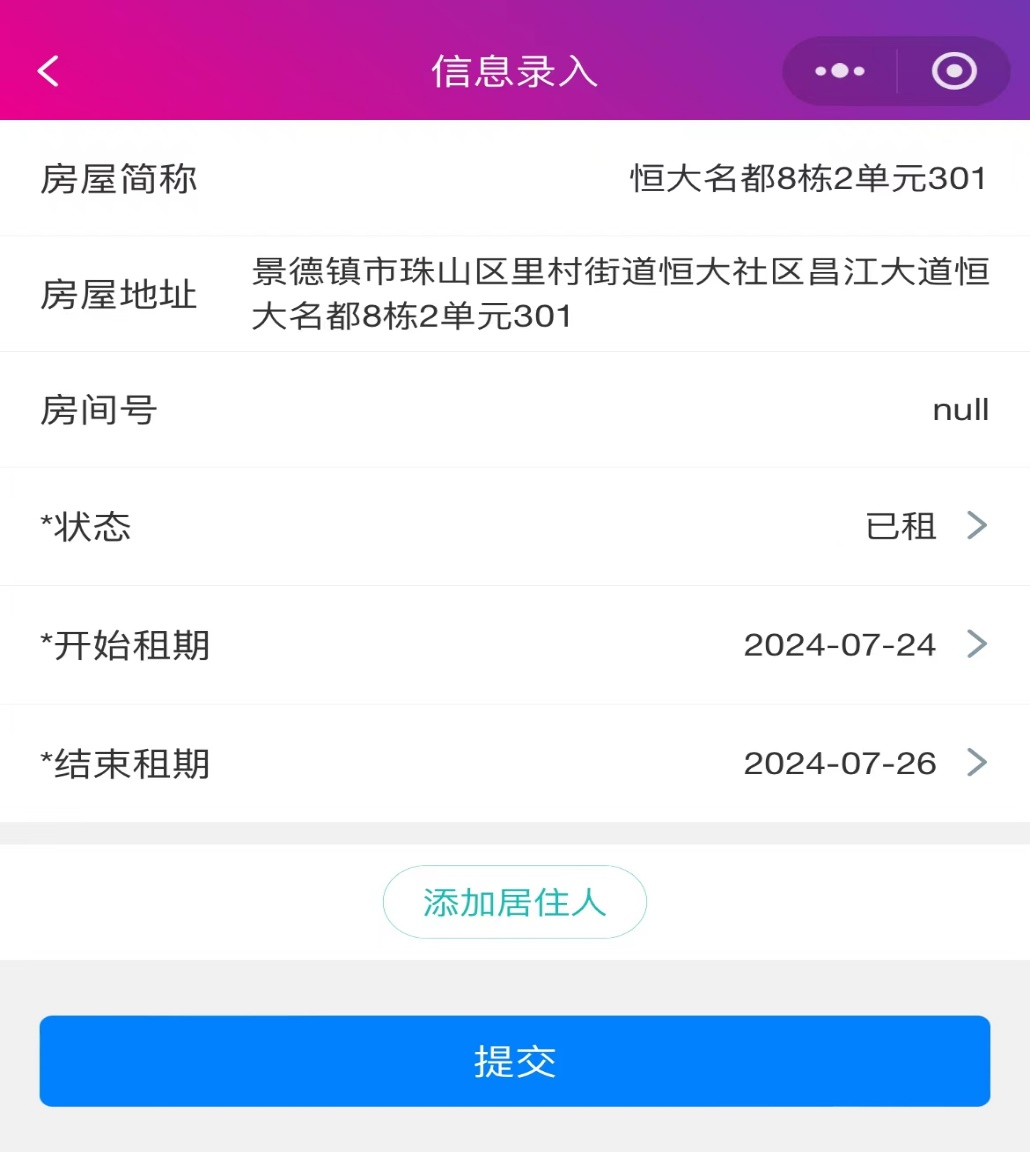Change the 状态 rental status
1030x1152 pixels.
[925, 526]
